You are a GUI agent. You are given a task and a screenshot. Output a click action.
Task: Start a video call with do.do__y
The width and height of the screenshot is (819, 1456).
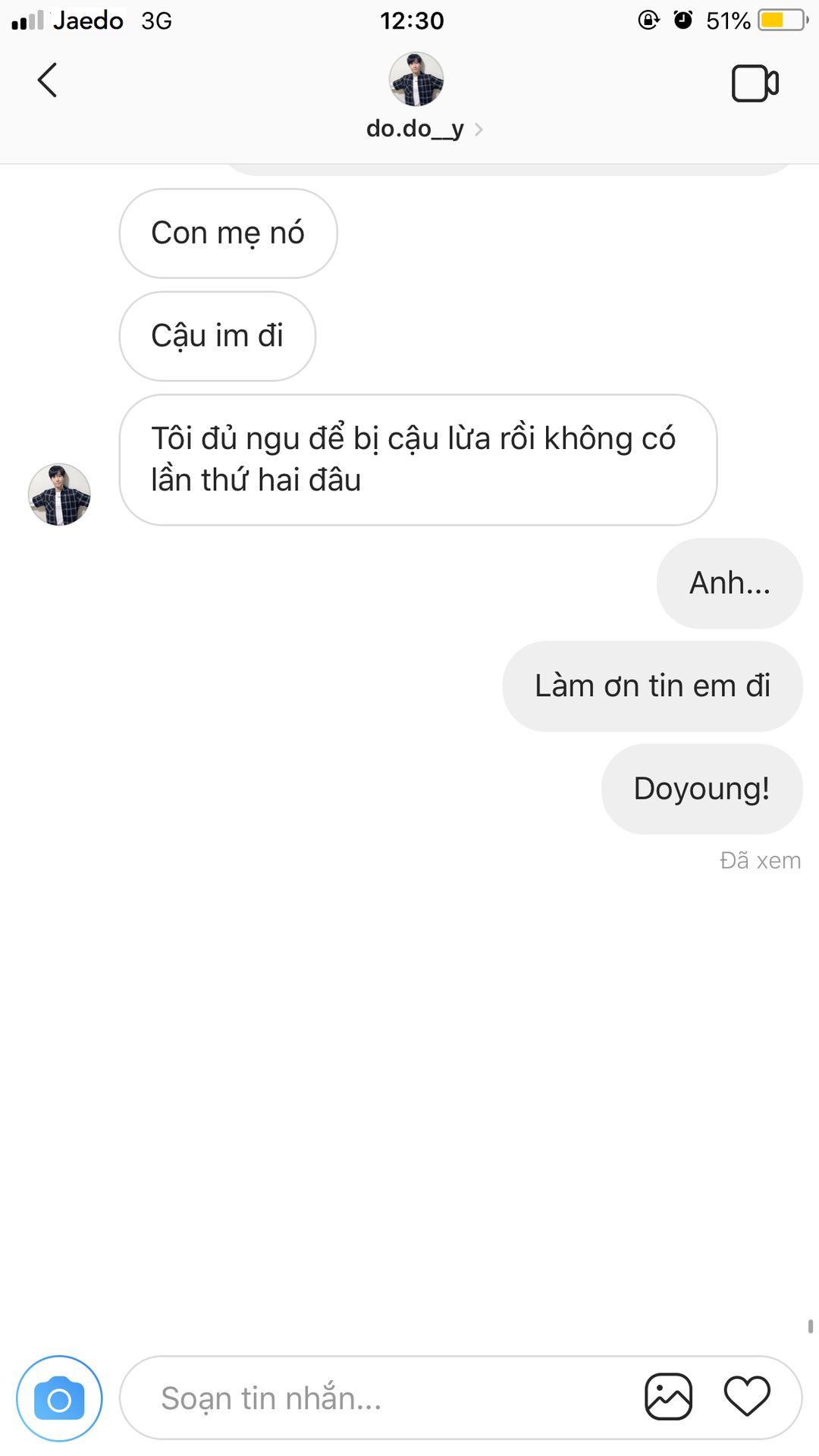pyautogui.click(x=755, y=83)
